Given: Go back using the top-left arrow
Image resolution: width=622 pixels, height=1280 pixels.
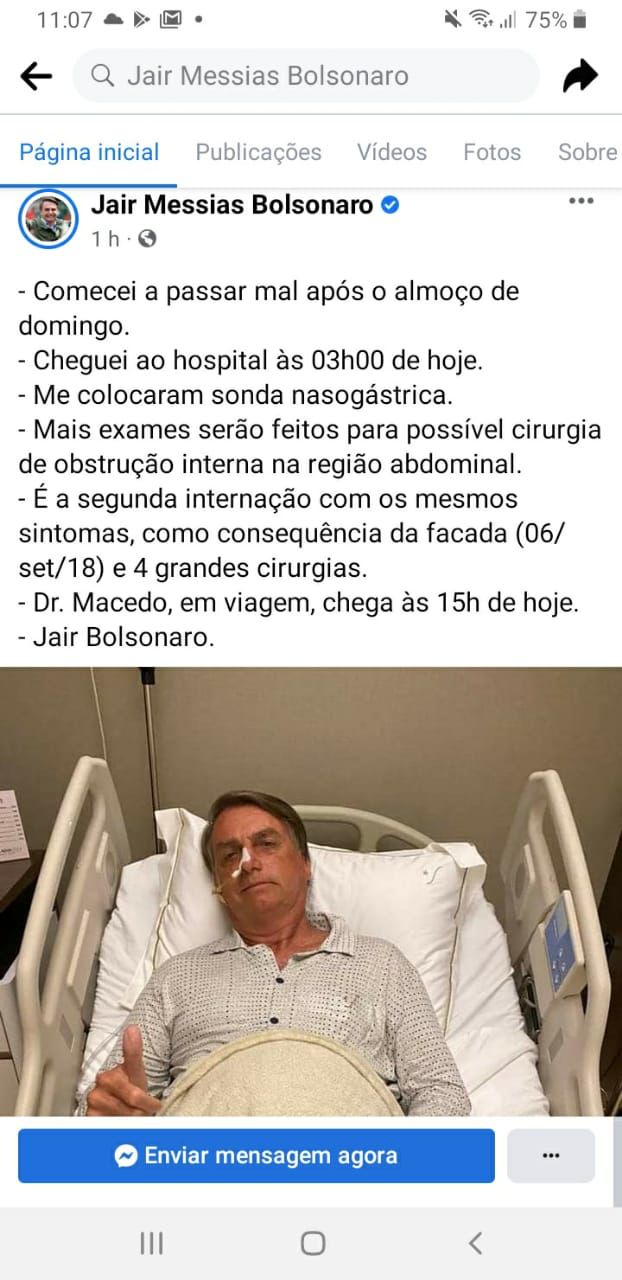Looking at the screenshot, I should tap(36, 76).
